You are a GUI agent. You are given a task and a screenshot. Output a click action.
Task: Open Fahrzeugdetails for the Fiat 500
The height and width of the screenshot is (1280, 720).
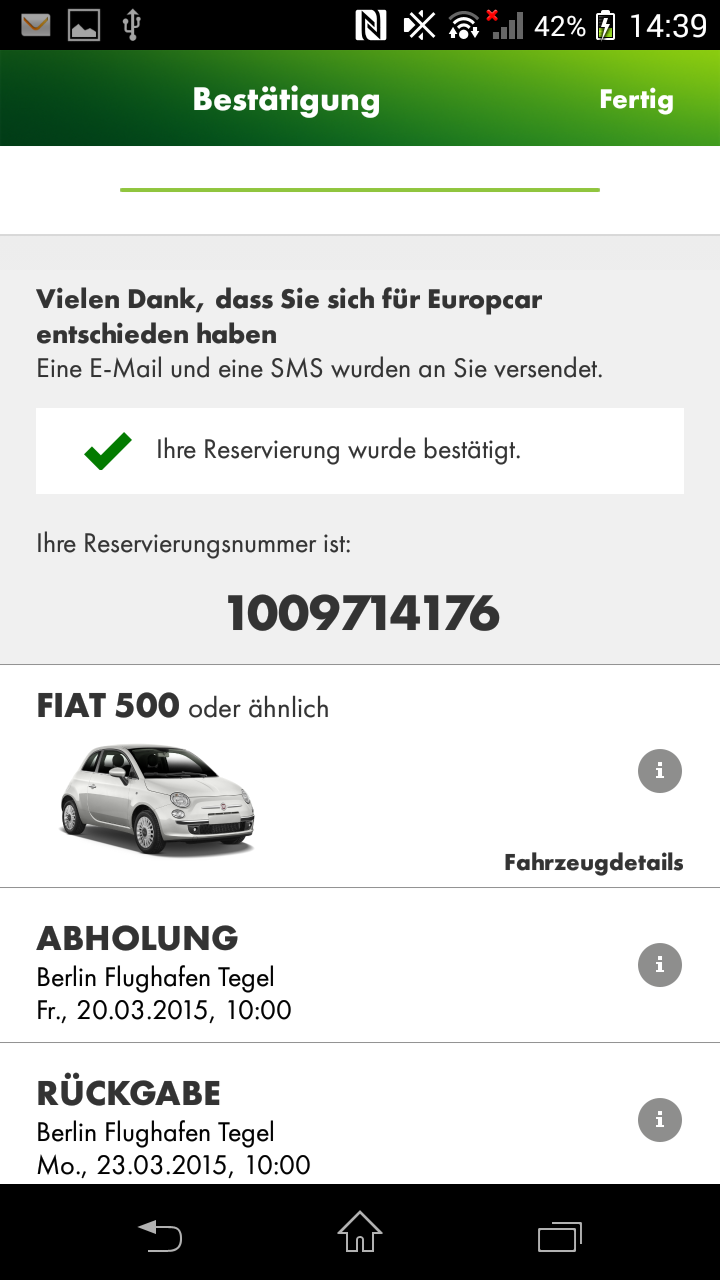[593, 862]
